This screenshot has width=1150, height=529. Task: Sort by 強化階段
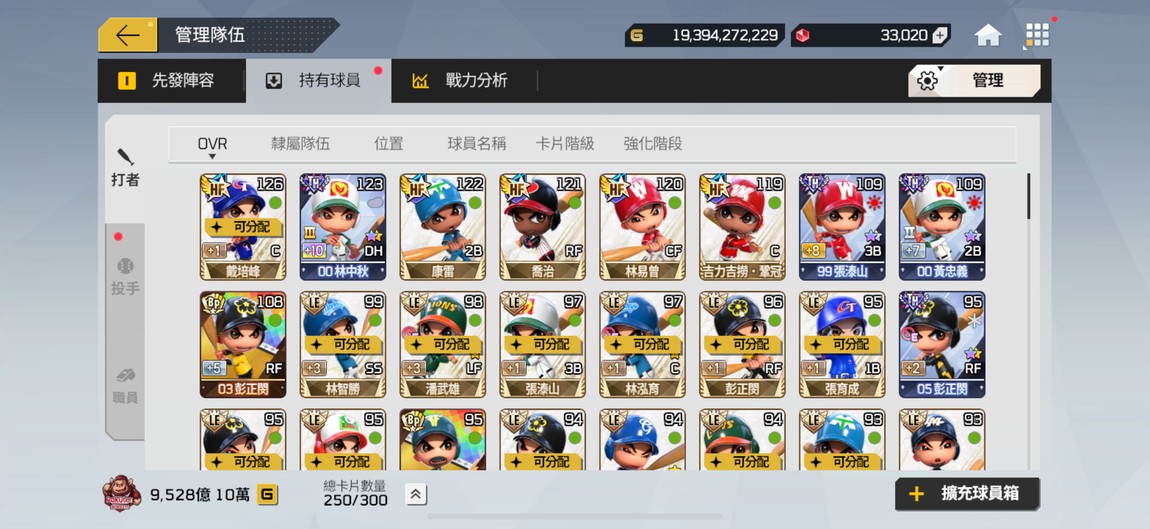652,144
